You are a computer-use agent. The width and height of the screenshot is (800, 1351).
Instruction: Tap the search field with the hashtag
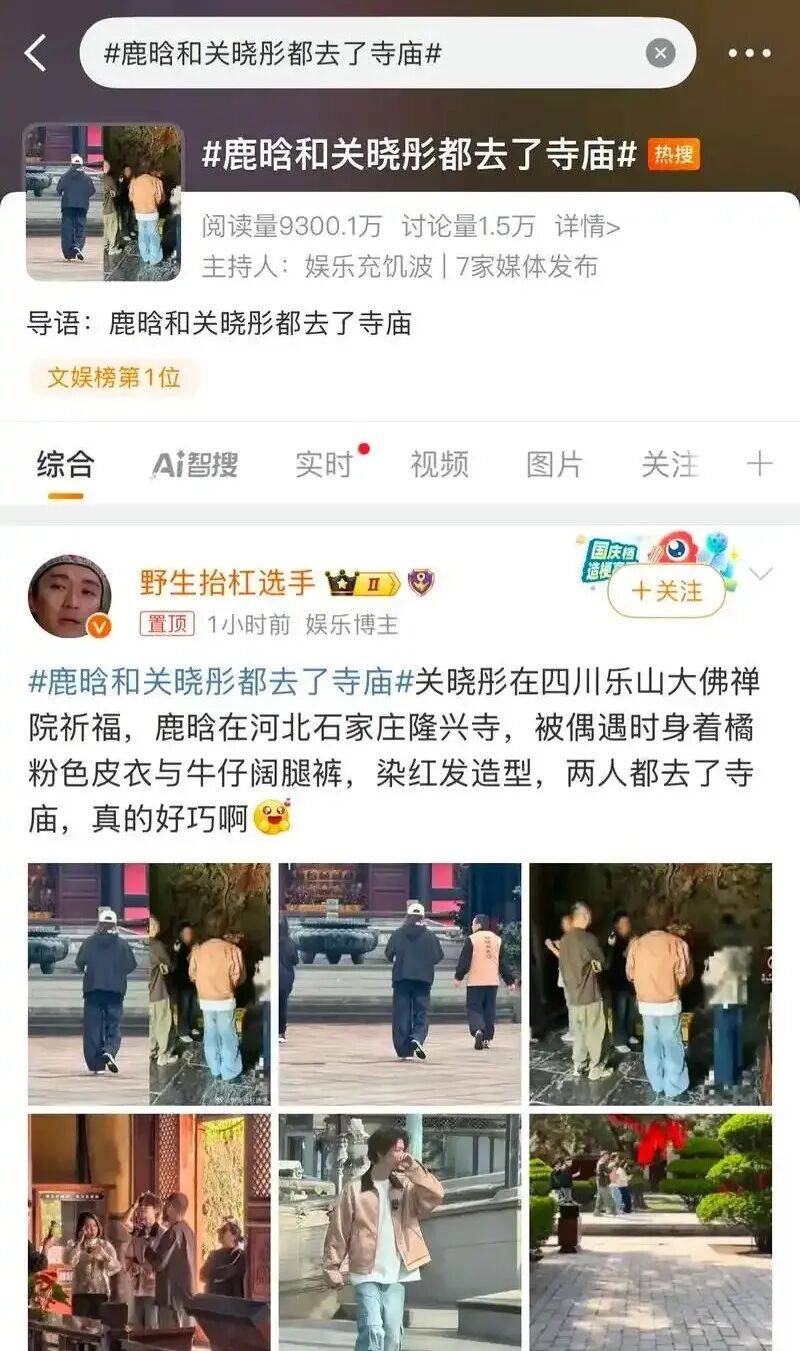[x=360, y=53]
